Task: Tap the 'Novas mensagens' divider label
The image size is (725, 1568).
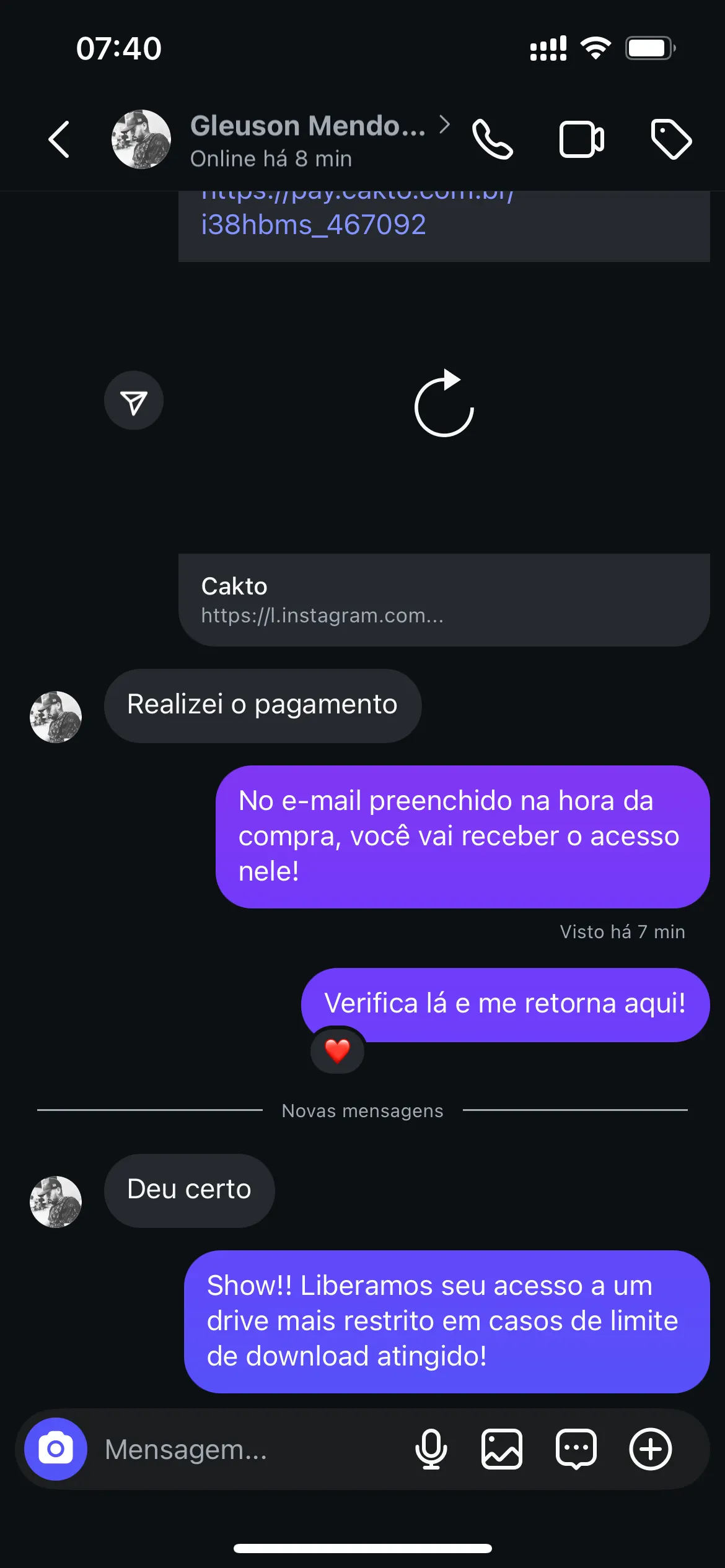Action: 362,1110
